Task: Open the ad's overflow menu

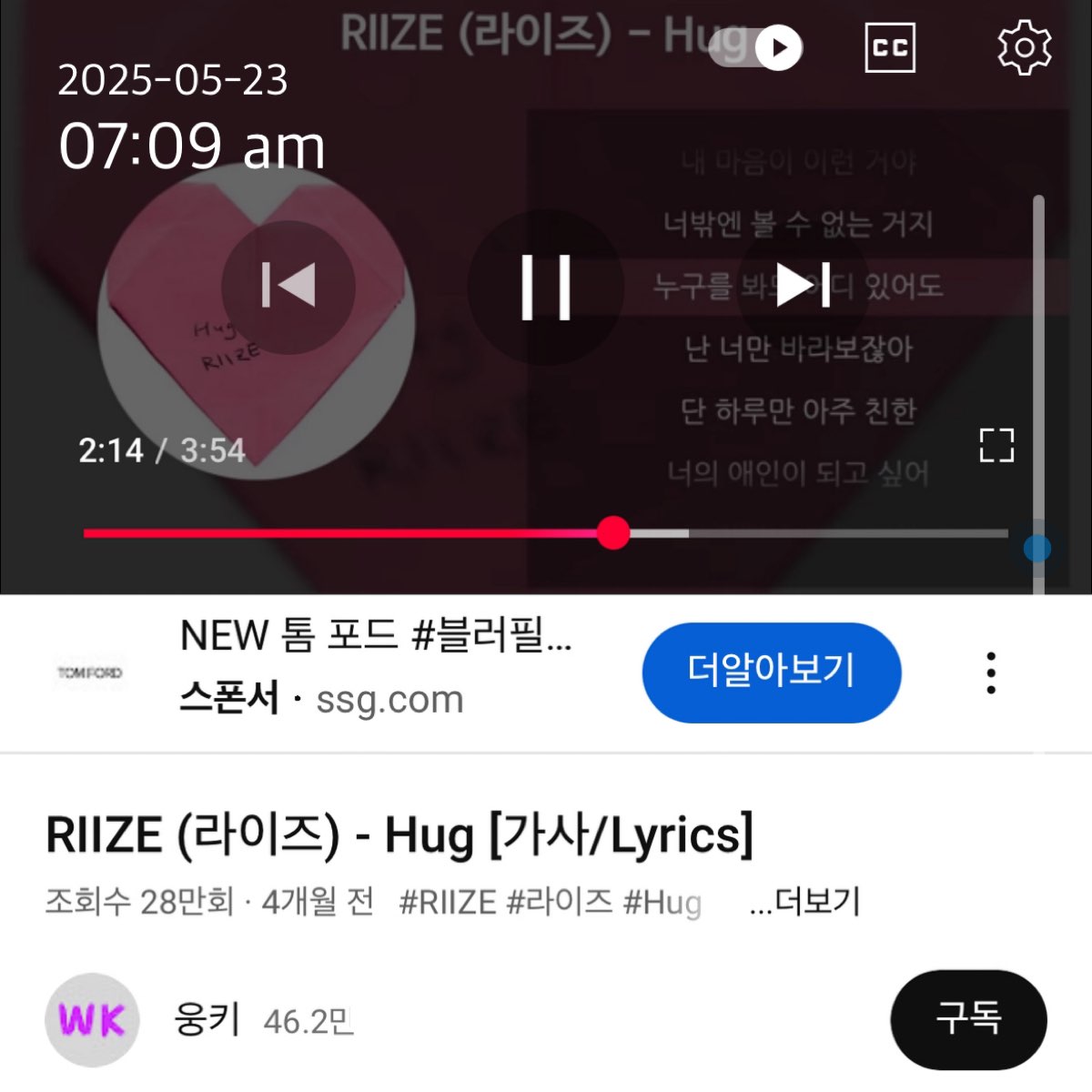Action: (x=991, y=673)
